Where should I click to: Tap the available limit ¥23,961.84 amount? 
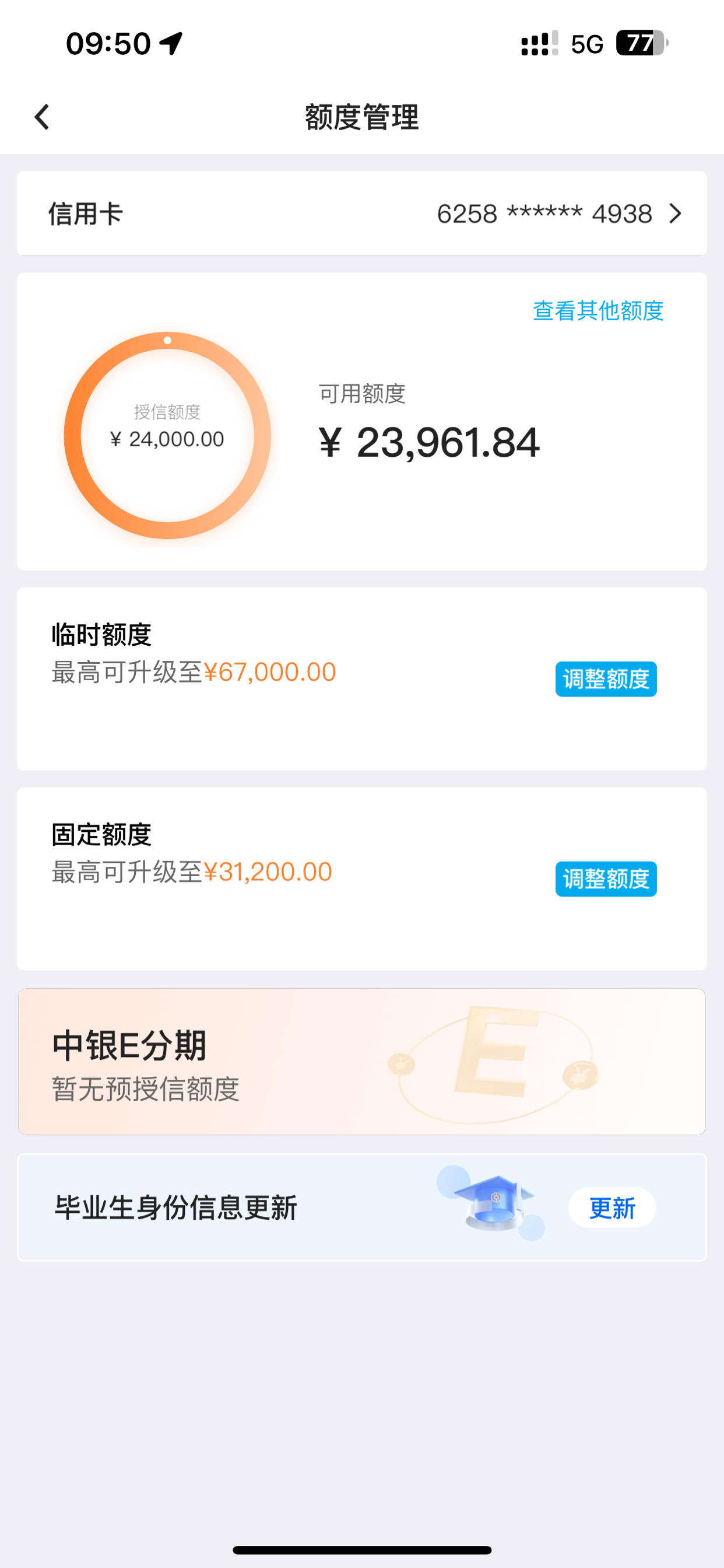coord(430,445)
